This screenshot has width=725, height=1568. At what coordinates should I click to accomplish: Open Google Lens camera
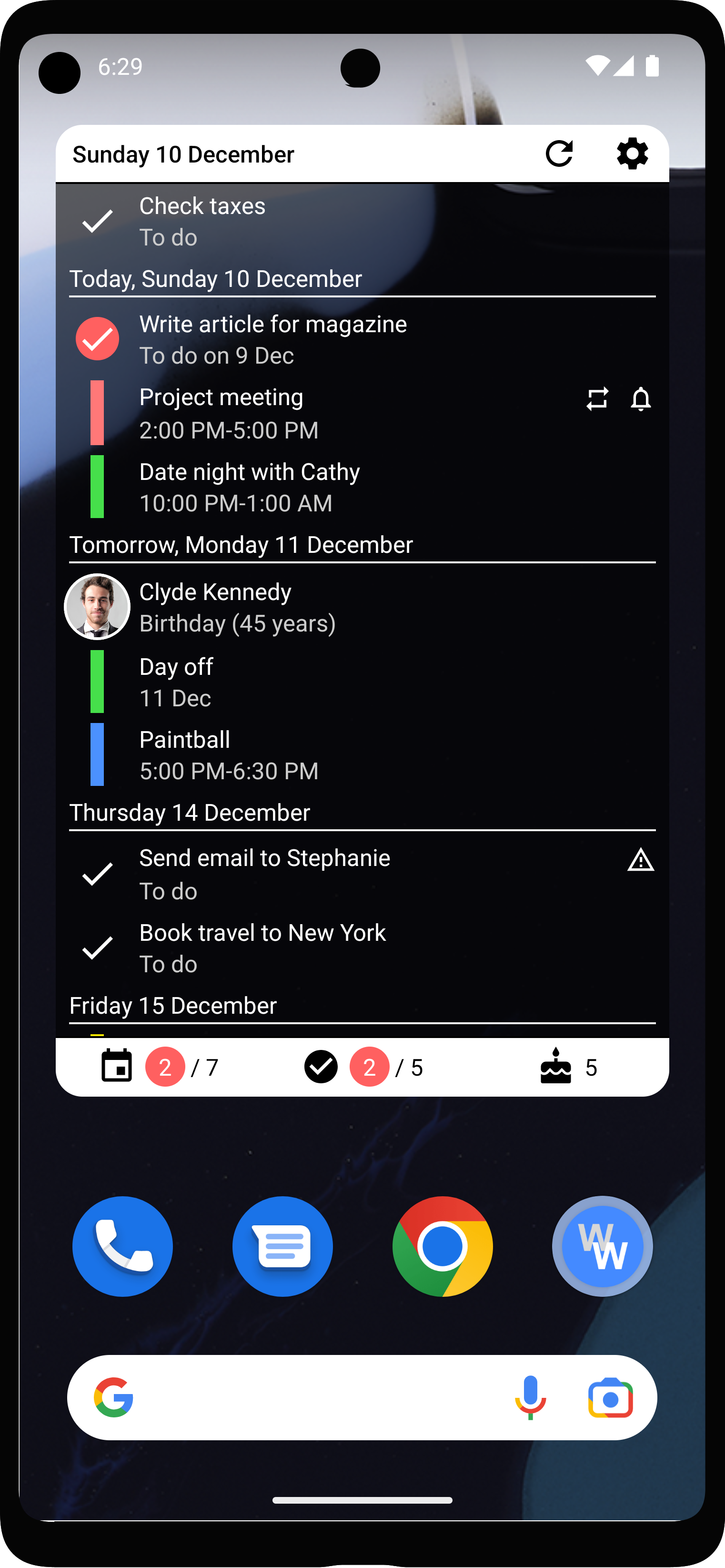[x=610, y=1397]
